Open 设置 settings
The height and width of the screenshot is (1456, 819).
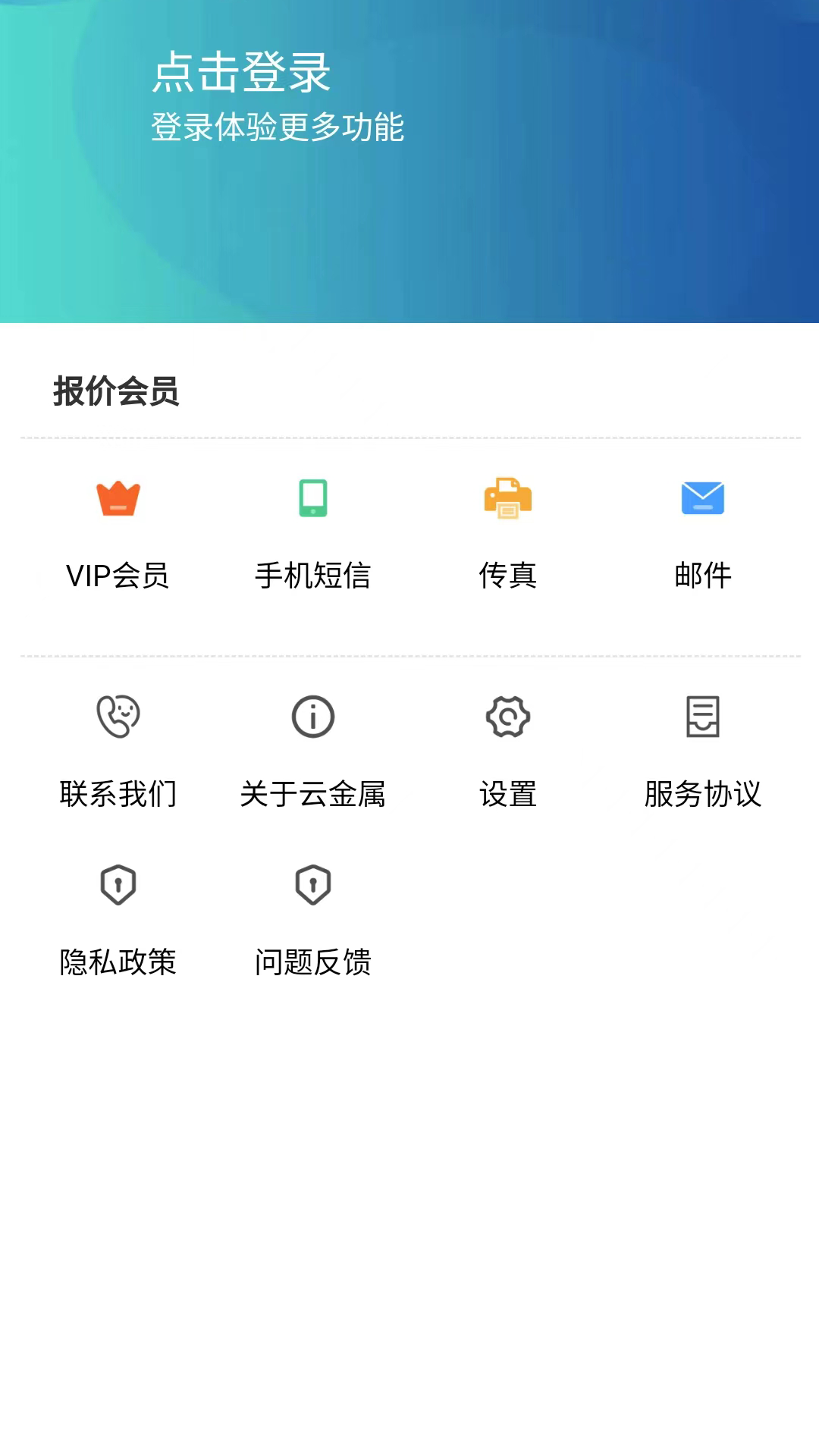pos(508,751)
